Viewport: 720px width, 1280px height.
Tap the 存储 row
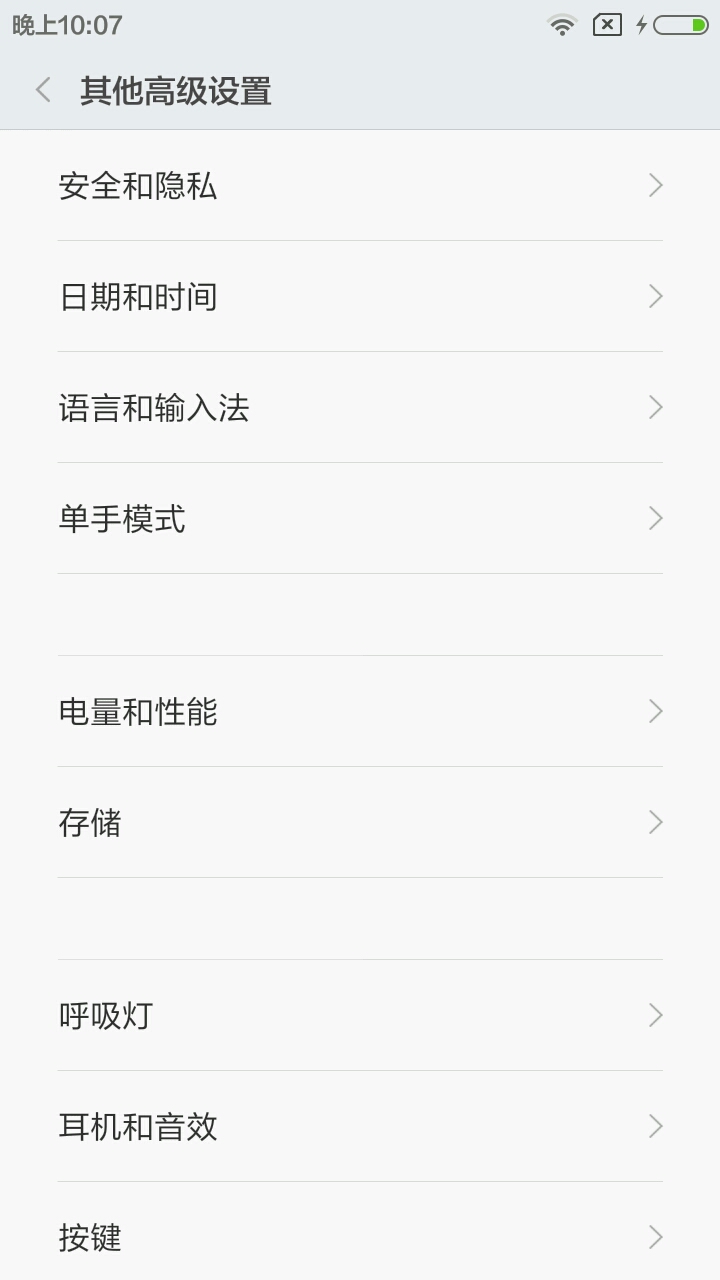360,823
